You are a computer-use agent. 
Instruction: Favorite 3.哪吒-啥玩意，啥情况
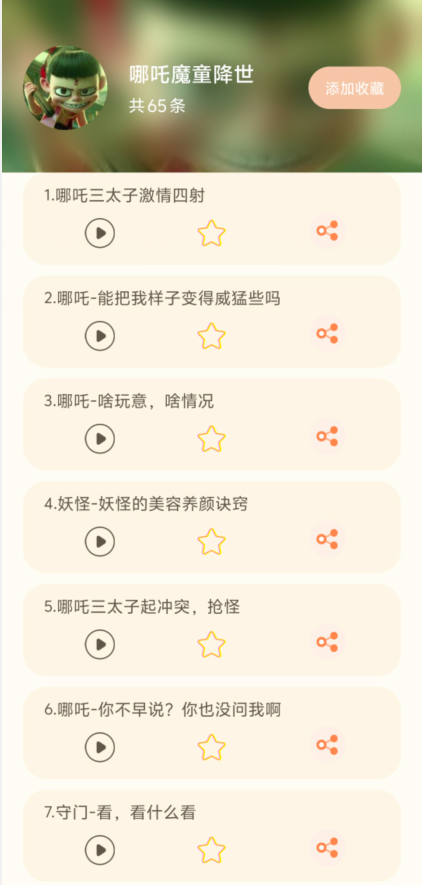click(x=212, y=439)
